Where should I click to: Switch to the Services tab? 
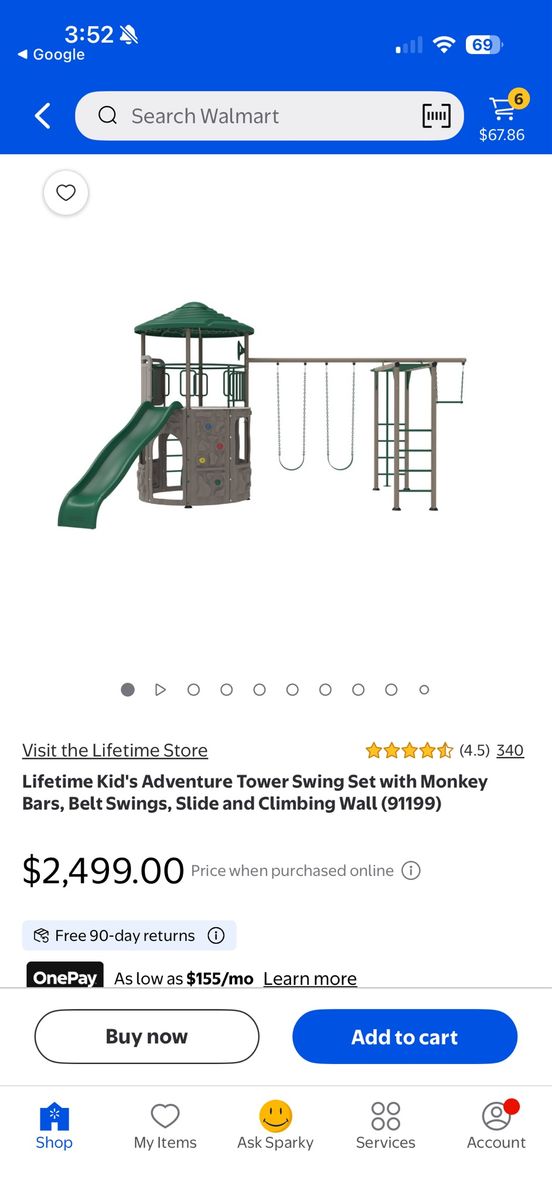pyautogui.click(x=385, y=1126)
